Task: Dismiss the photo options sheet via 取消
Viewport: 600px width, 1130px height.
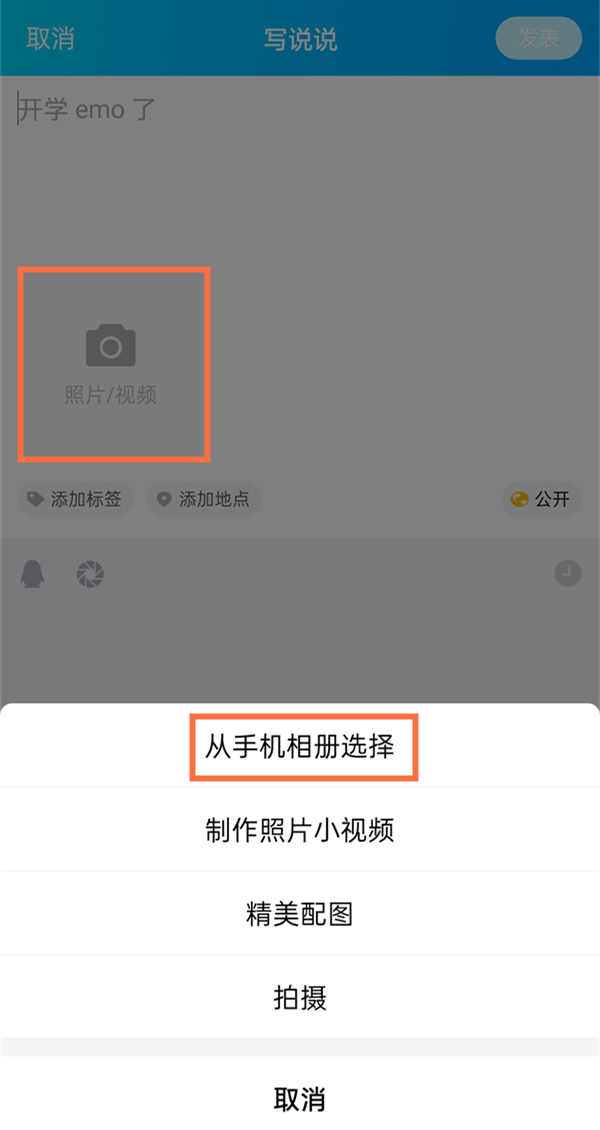Action: pos(300,1099)
